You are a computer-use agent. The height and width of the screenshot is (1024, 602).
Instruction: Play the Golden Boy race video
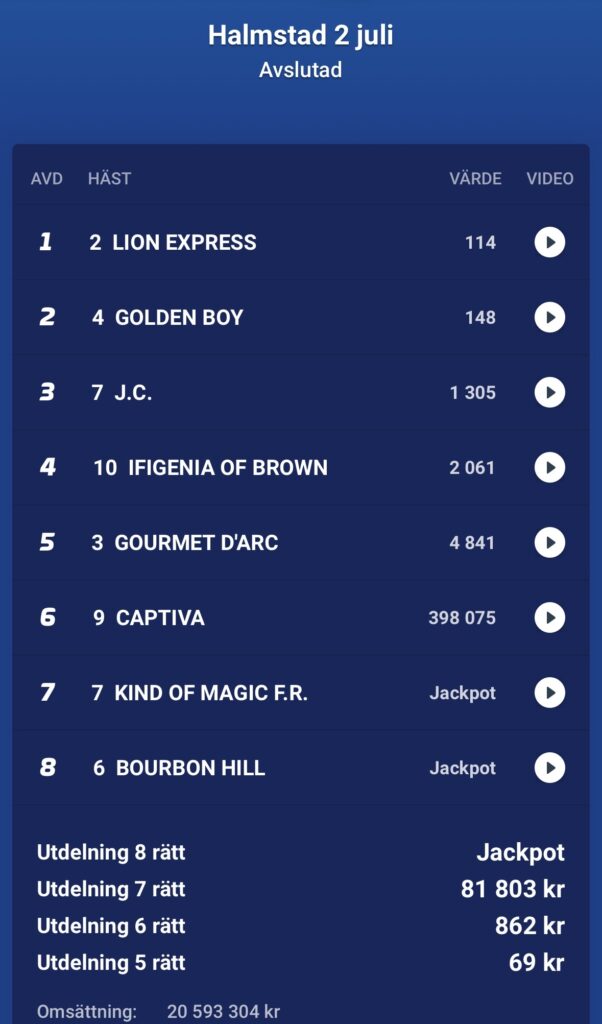click(550, 317)
